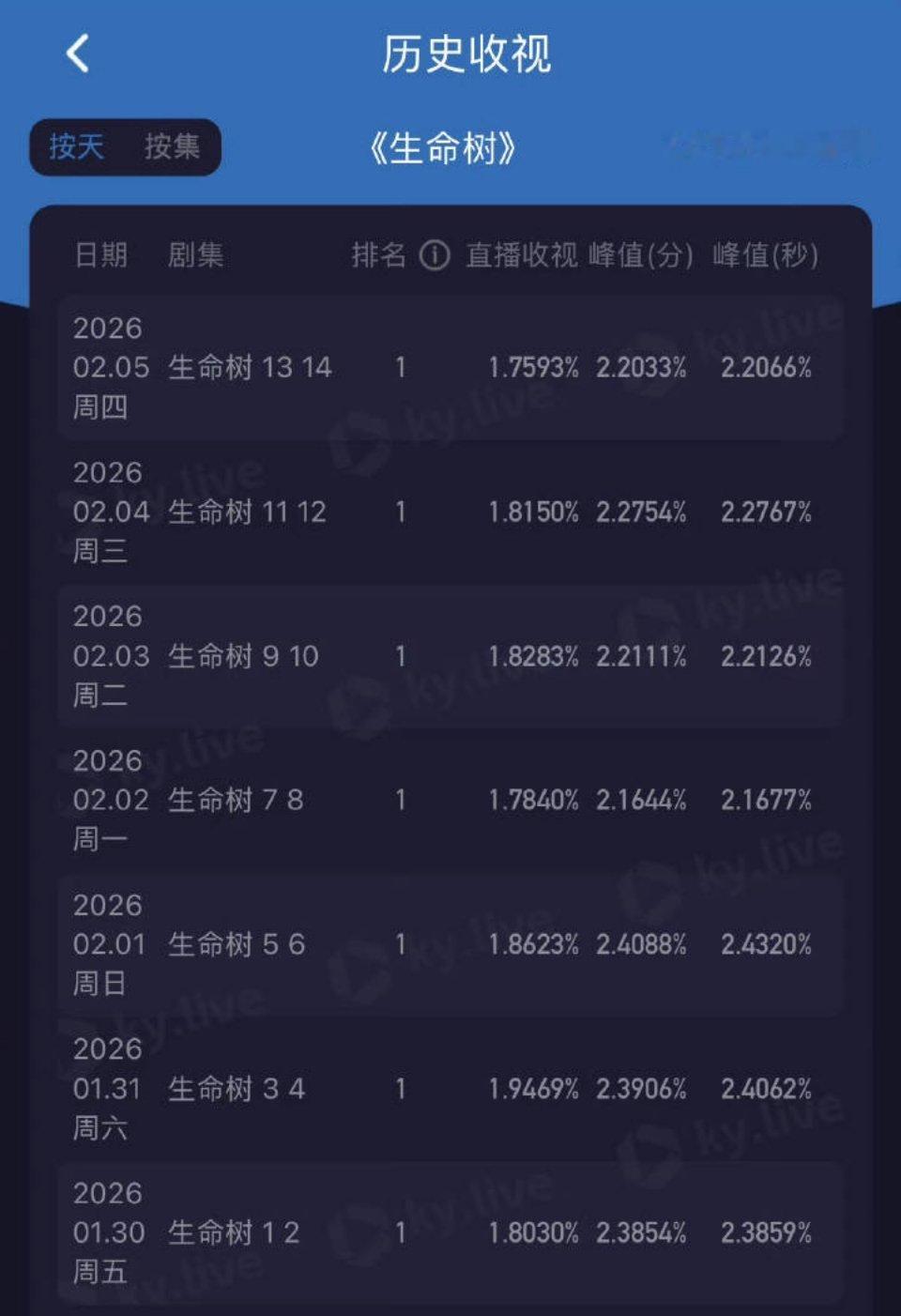Viewport: 901px width, 1316px height.
Task: Click the back arrow to return
Action: coord(79,54)
